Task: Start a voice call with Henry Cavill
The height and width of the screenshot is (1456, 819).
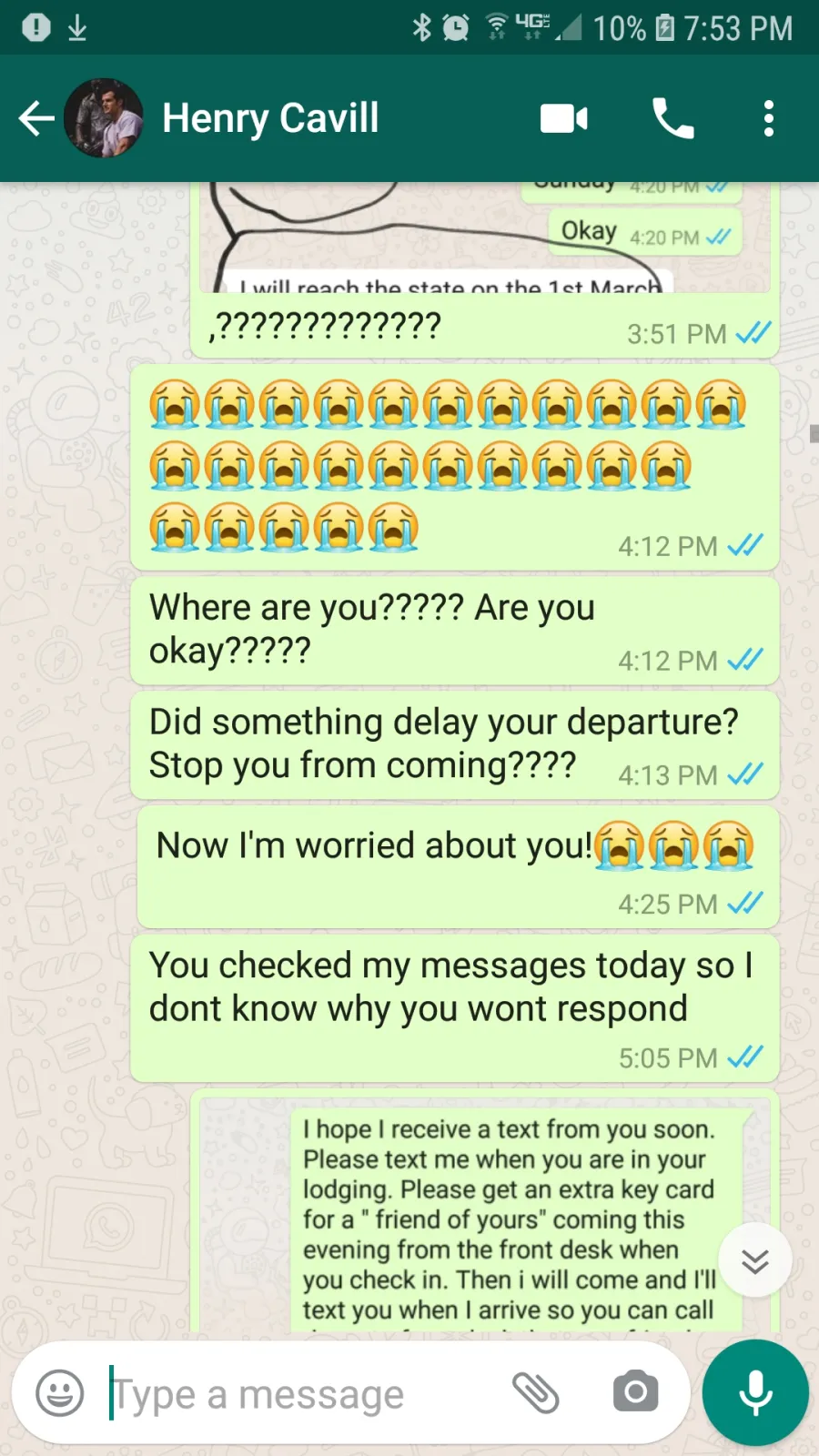Action: pyautogui.click(x=673, y=118)
